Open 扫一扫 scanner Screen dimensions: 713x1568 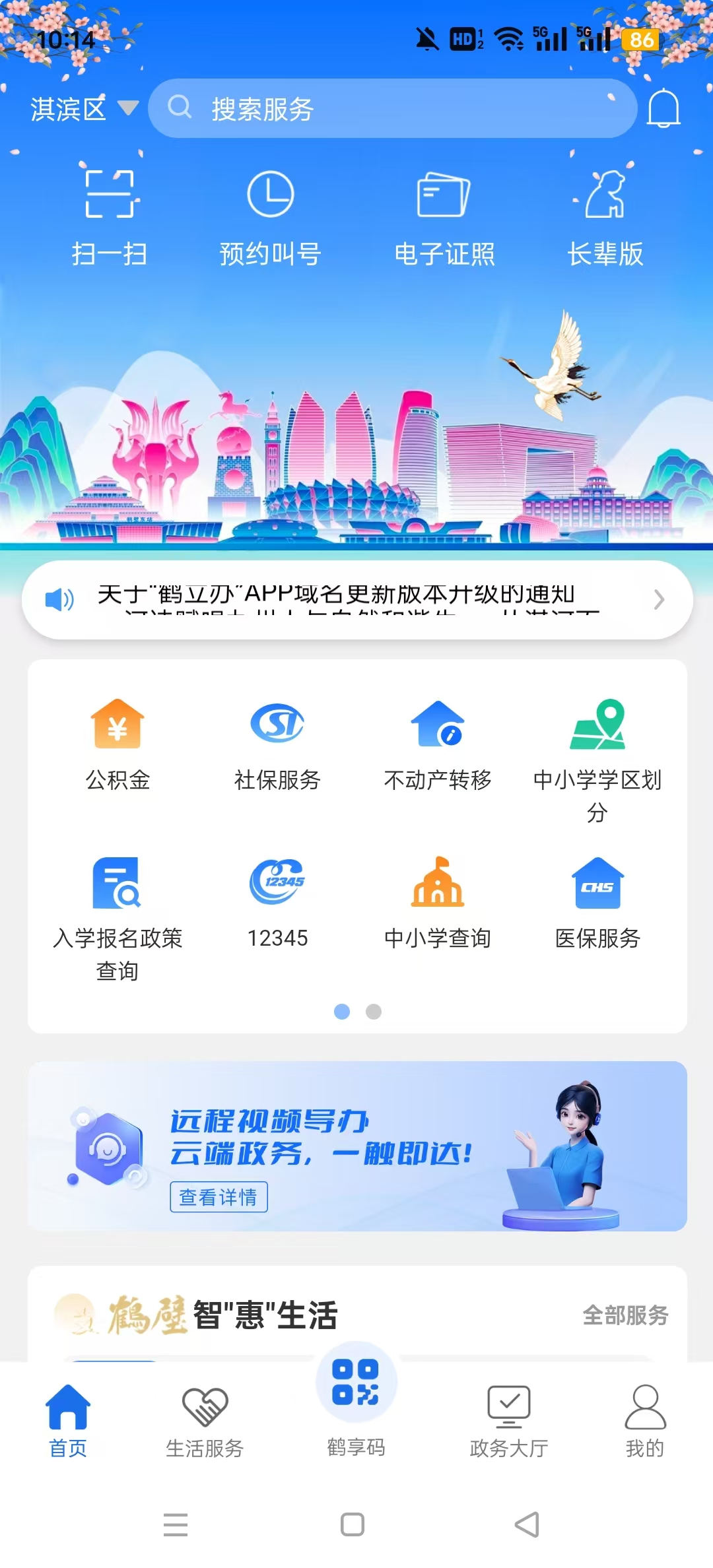[x=110, y=217]
